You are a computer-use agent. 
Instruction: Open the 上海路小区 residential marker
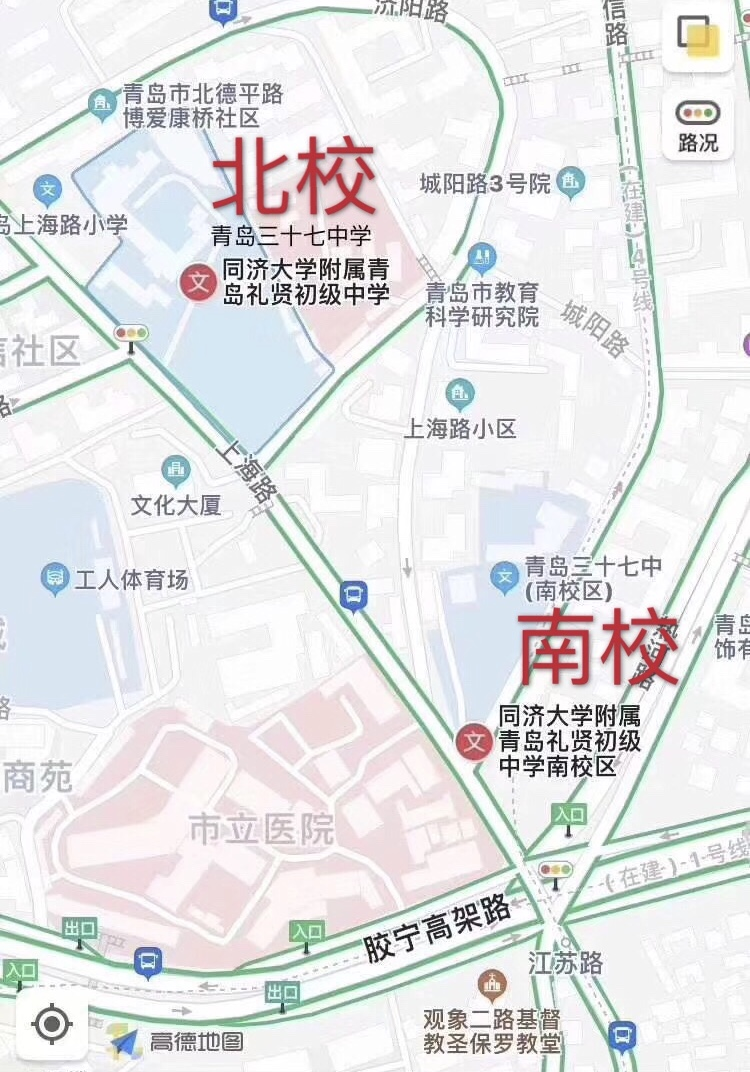point(460,394)
